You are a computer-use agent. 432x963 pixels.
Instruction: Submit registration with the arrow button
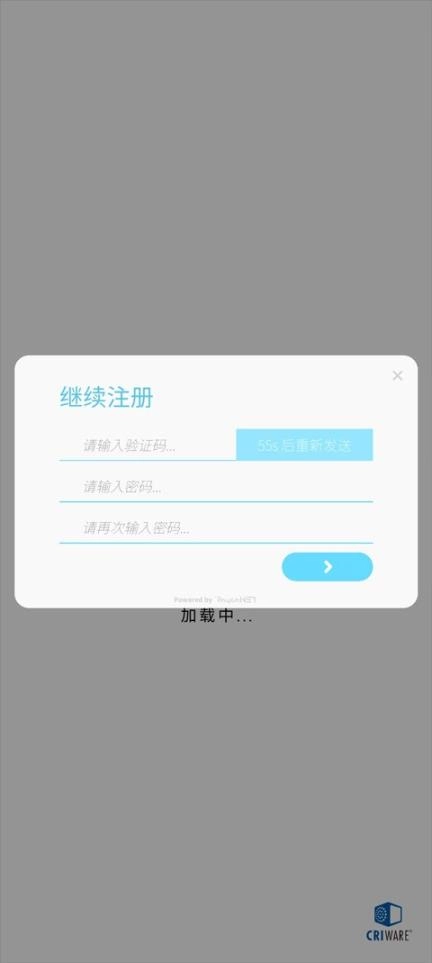click(x=327, y=567)
